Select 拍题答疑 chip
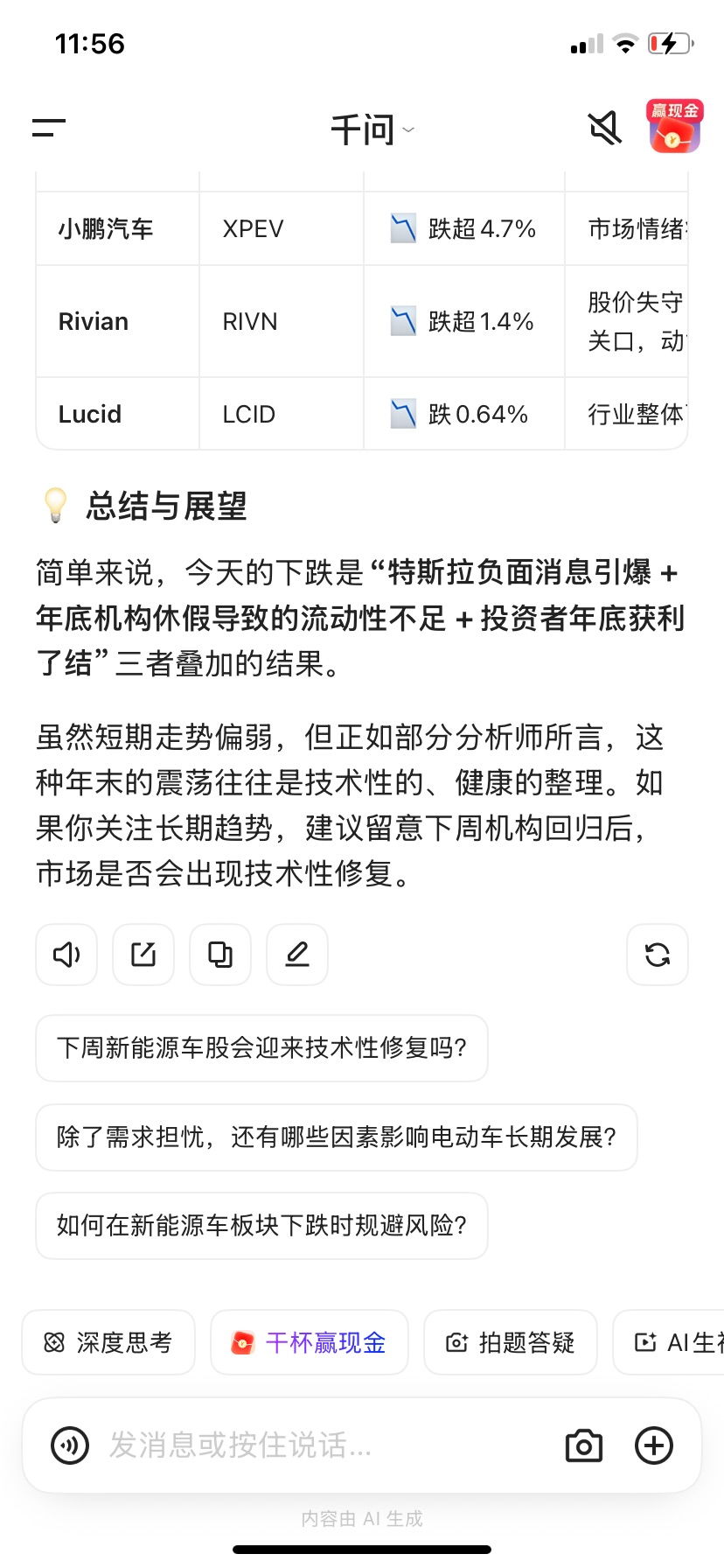The height and width of the screenshot is (1568, 724). tap(511, 1342)
